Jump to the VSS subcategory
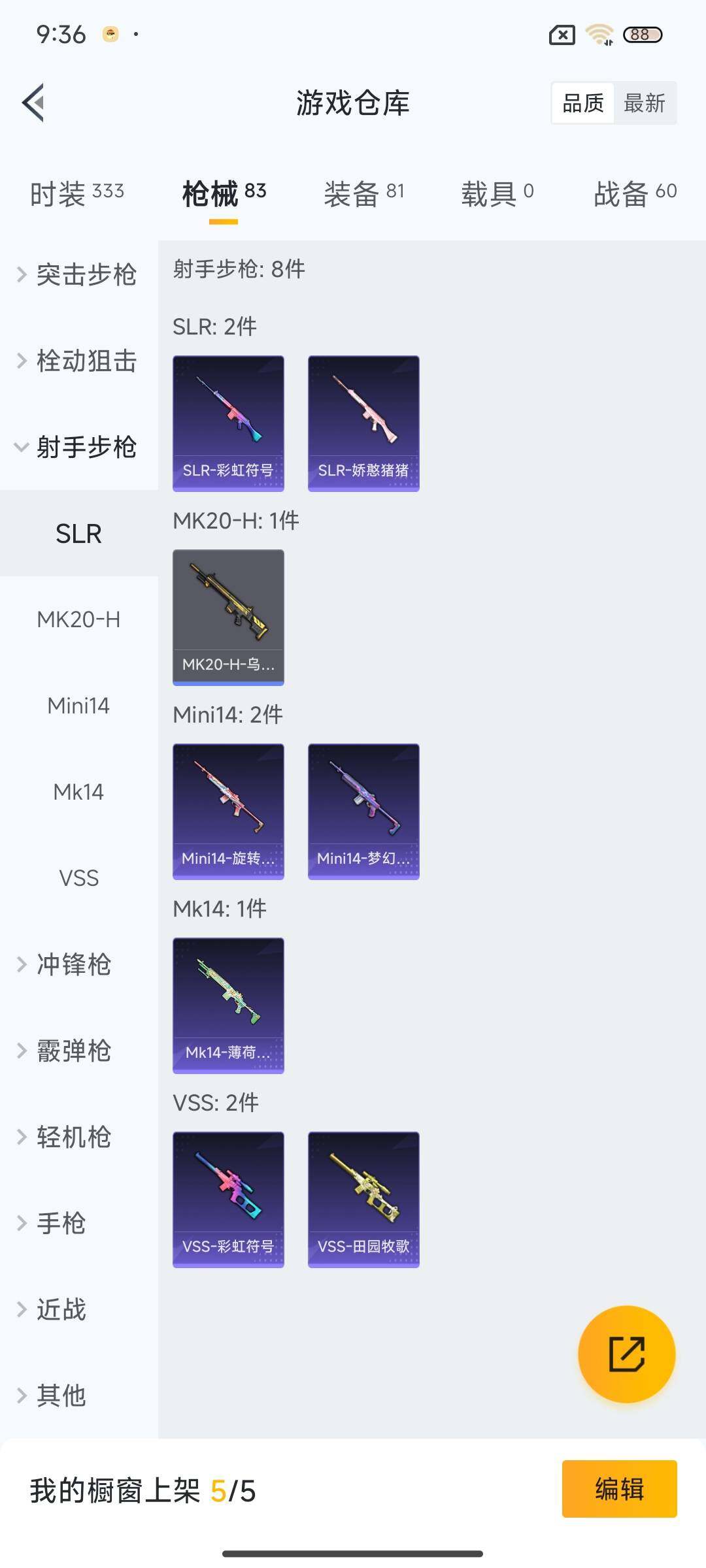Image resolution: width=706 pixels, height=1568 pixels. pos(78,878)
